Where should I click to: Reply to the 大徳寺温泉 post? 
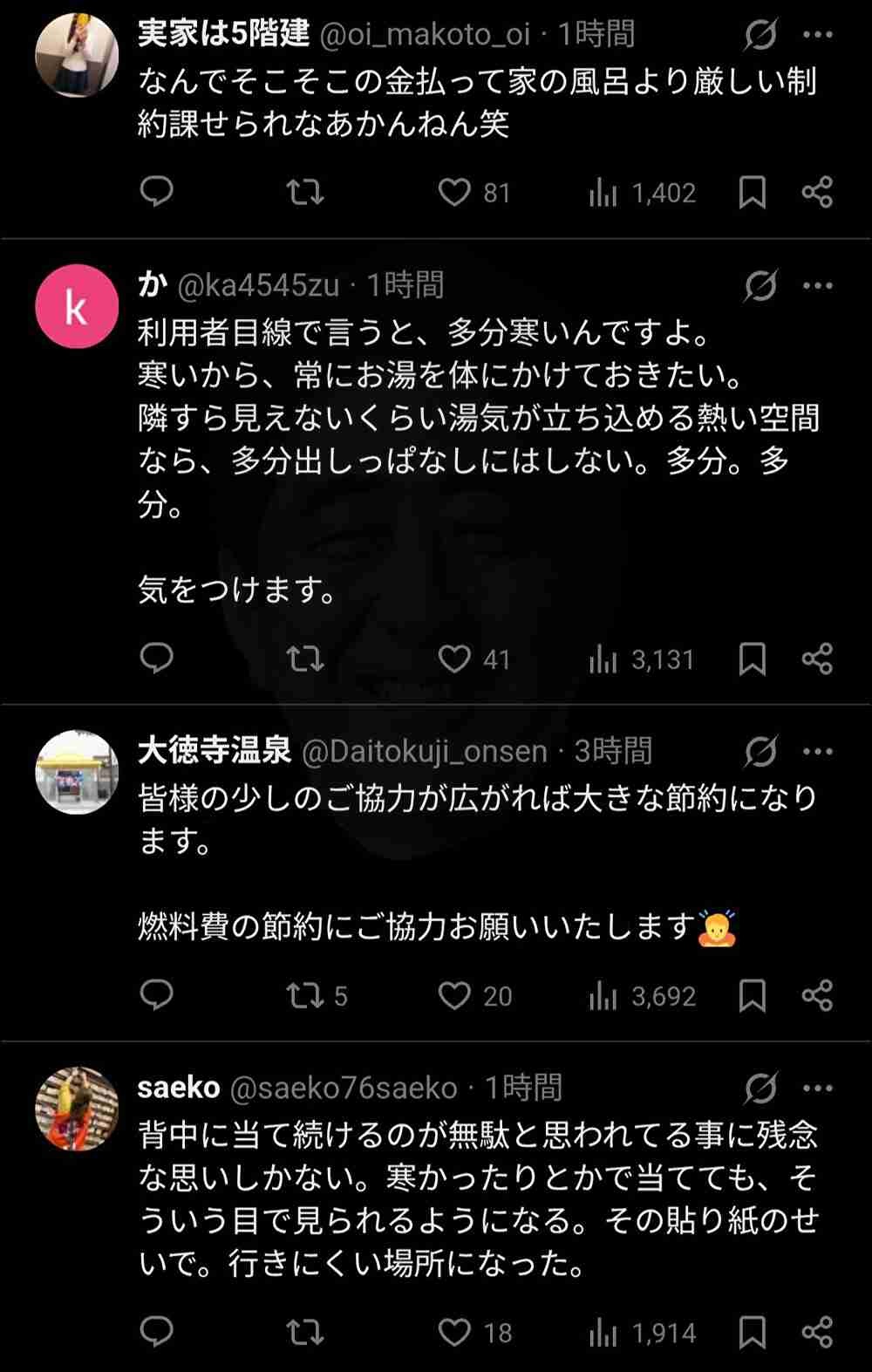point(157,995)
